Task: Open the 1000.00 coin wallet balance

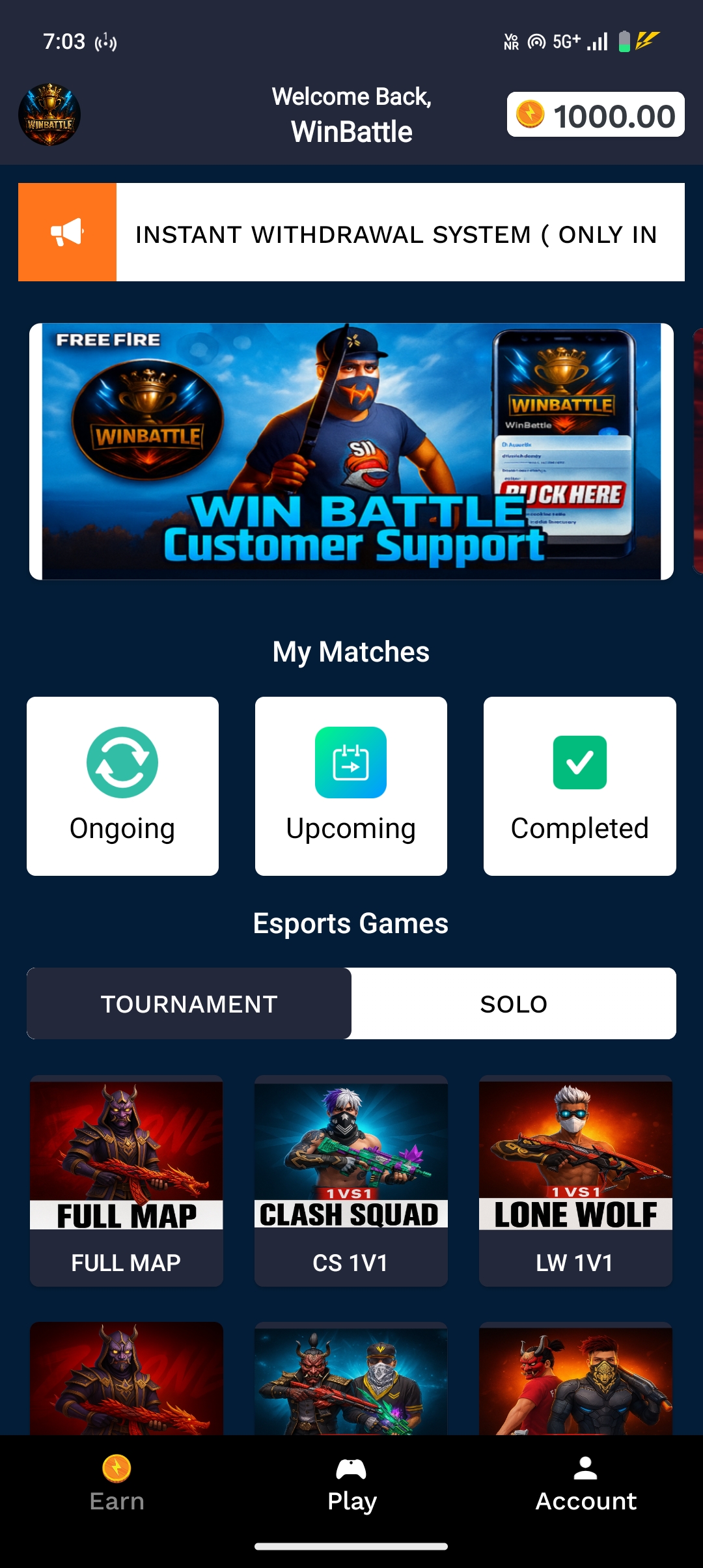Action: click(596, 115)
